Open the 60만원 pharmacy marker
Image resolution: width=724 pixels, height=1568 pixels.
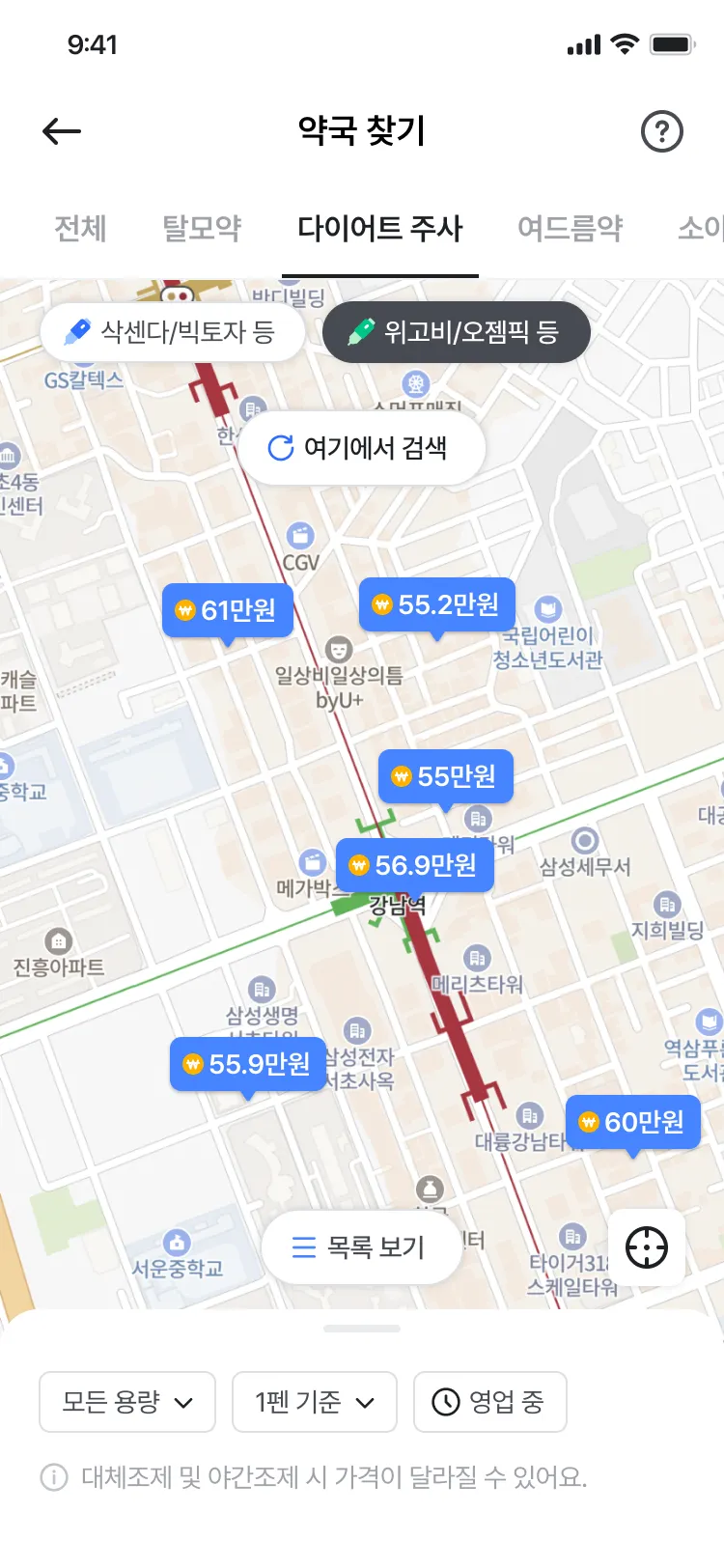click(x=632, y=1122)
